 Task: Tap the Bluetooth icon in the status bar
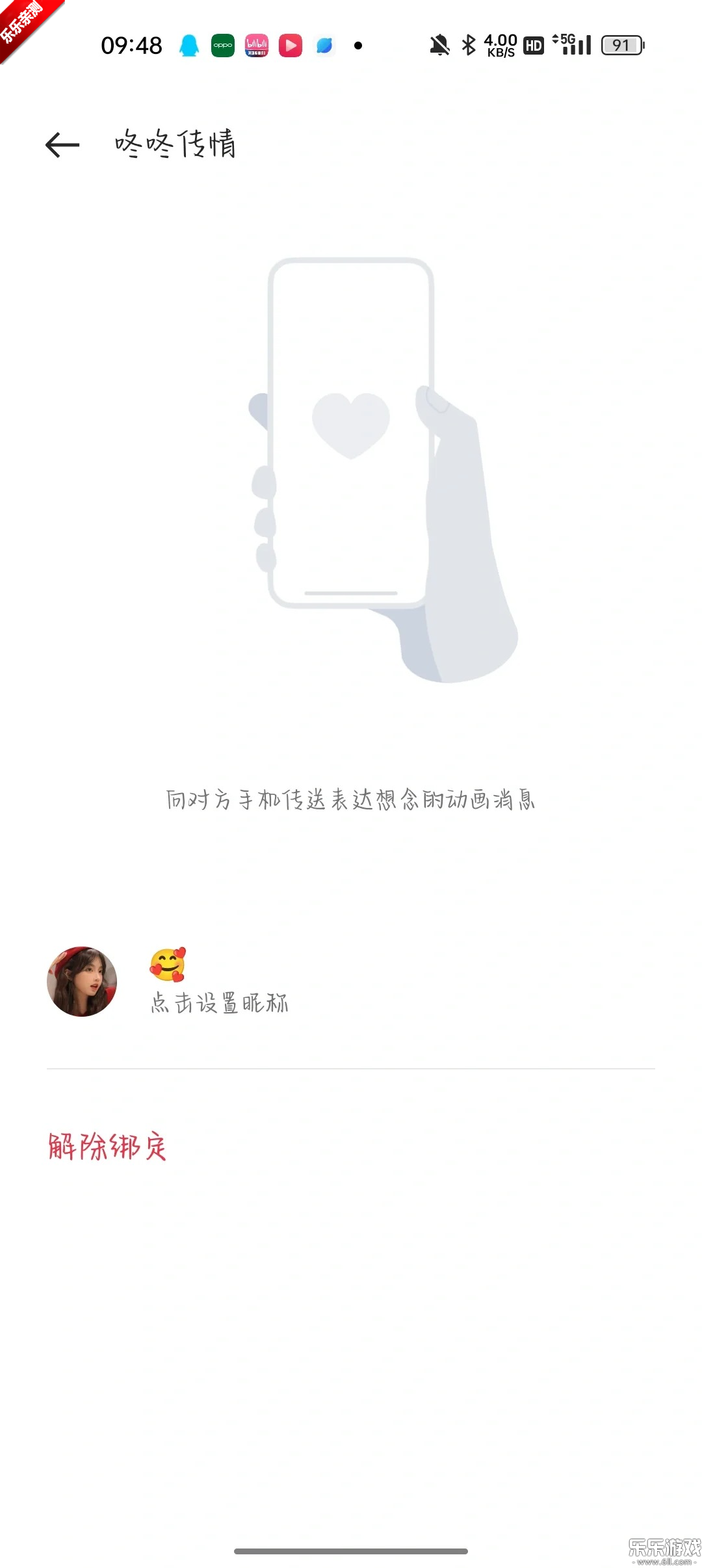point(469,44)
